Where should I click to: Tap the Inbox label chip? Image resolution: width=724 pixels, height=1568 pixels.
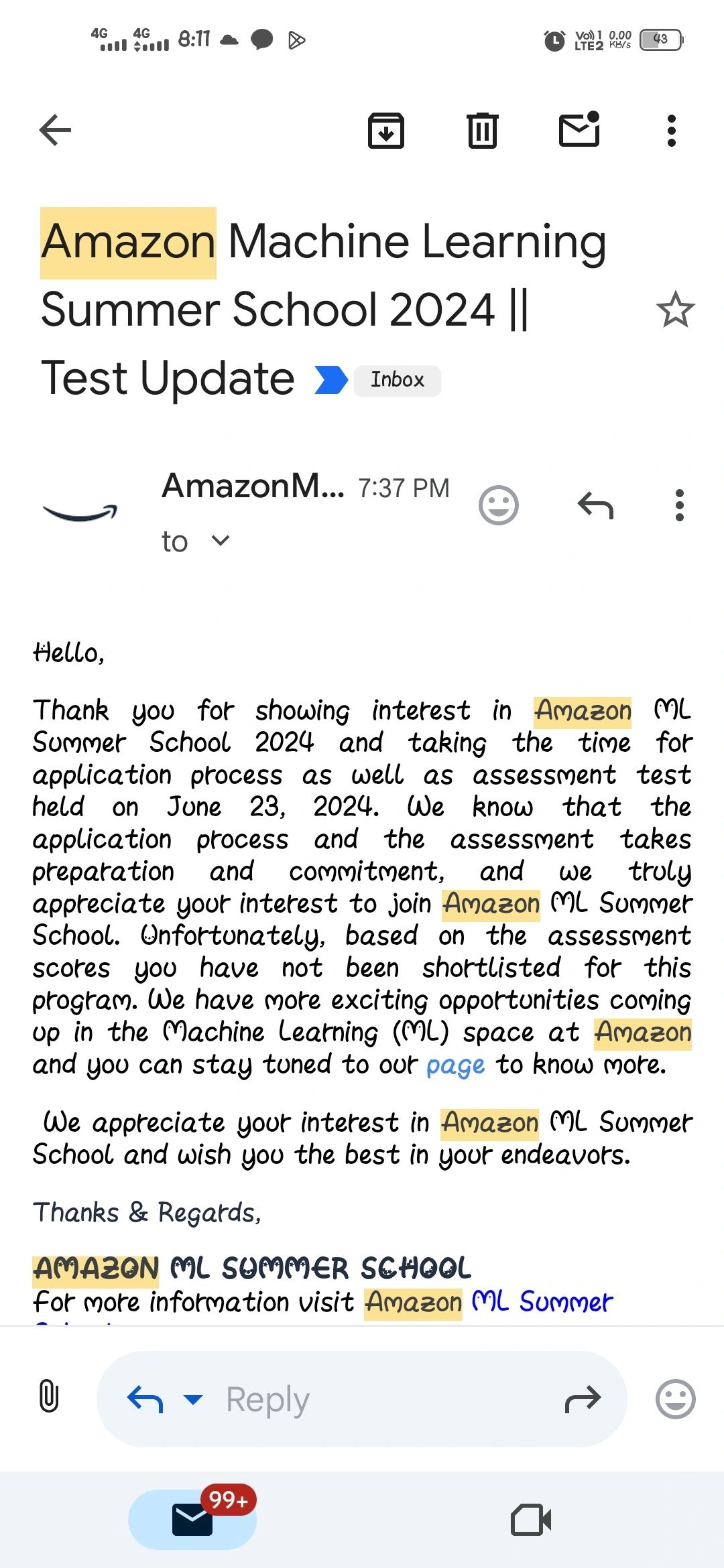pos(398,381)
